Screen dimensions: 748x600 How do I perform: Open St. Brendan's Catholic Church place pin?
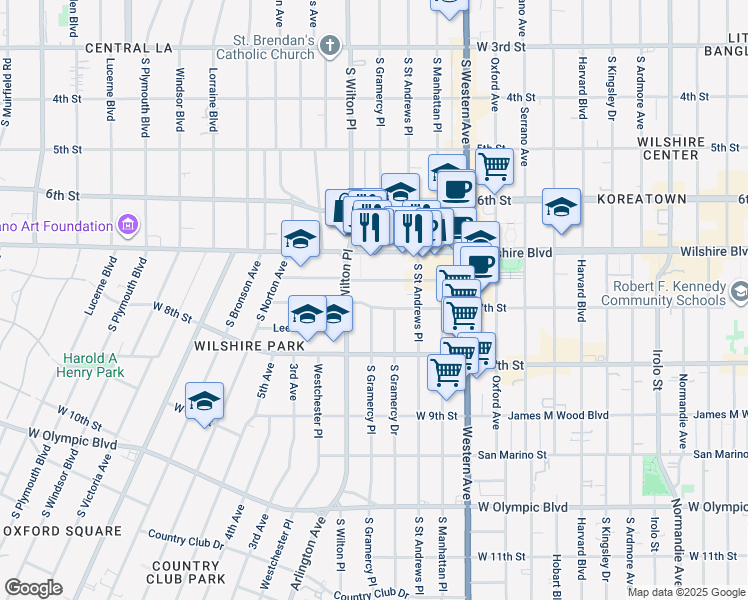pos(331,46)
